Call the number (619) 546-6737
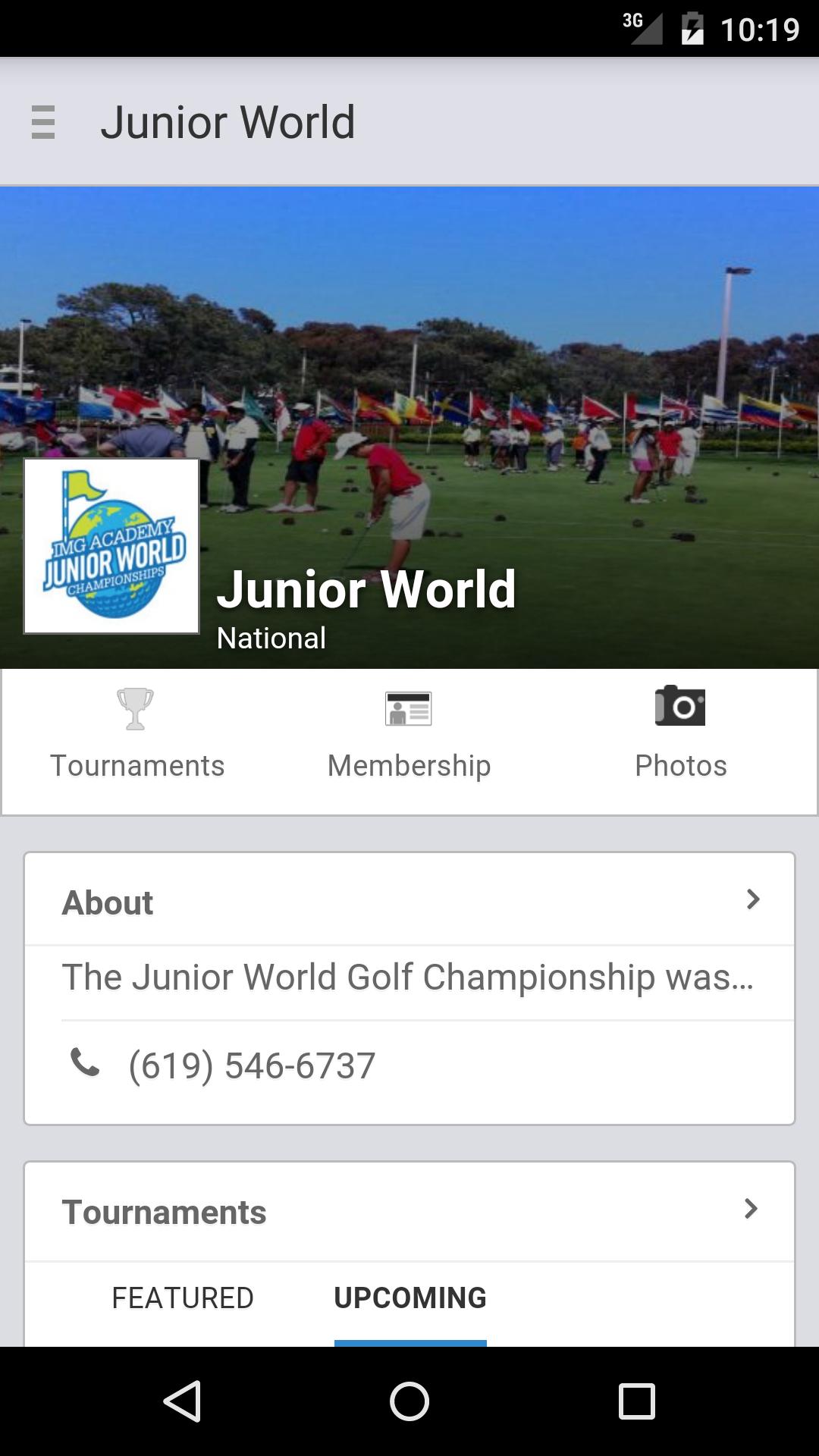819x1456 pixels. click(x=252, y=1064)
